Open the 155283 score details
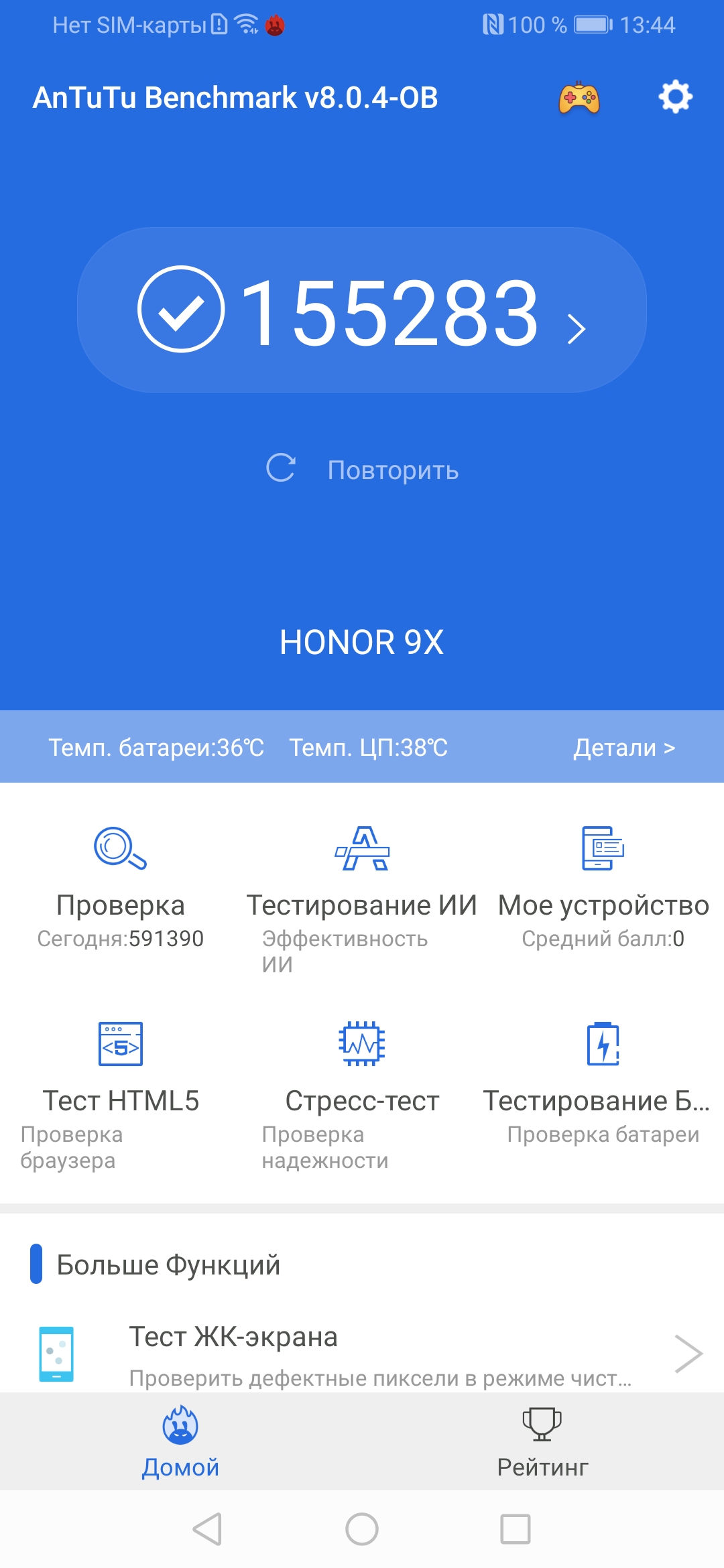This screenshot has width=724, height=1568. click(362, 310)
